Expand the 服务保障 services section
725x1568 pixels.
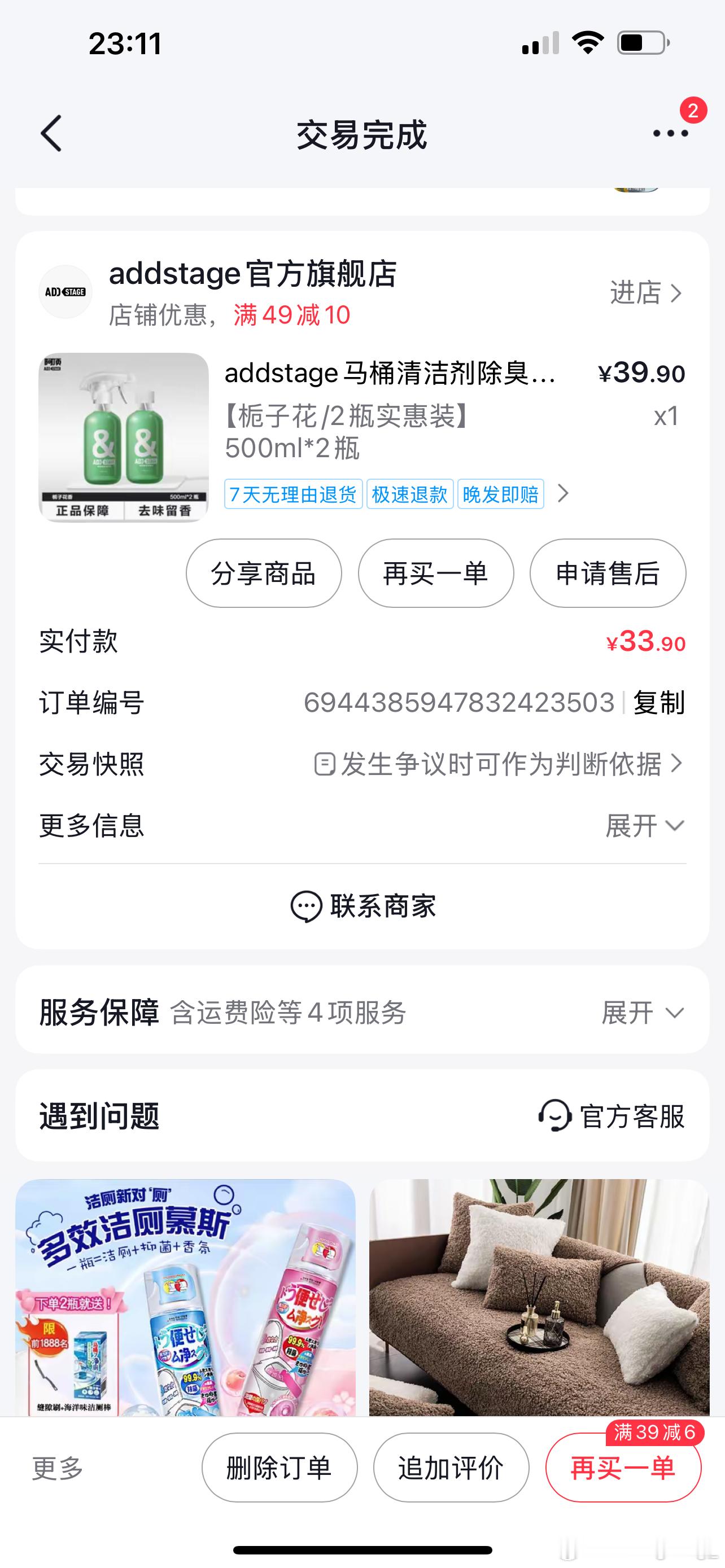tap(642, 1013)
